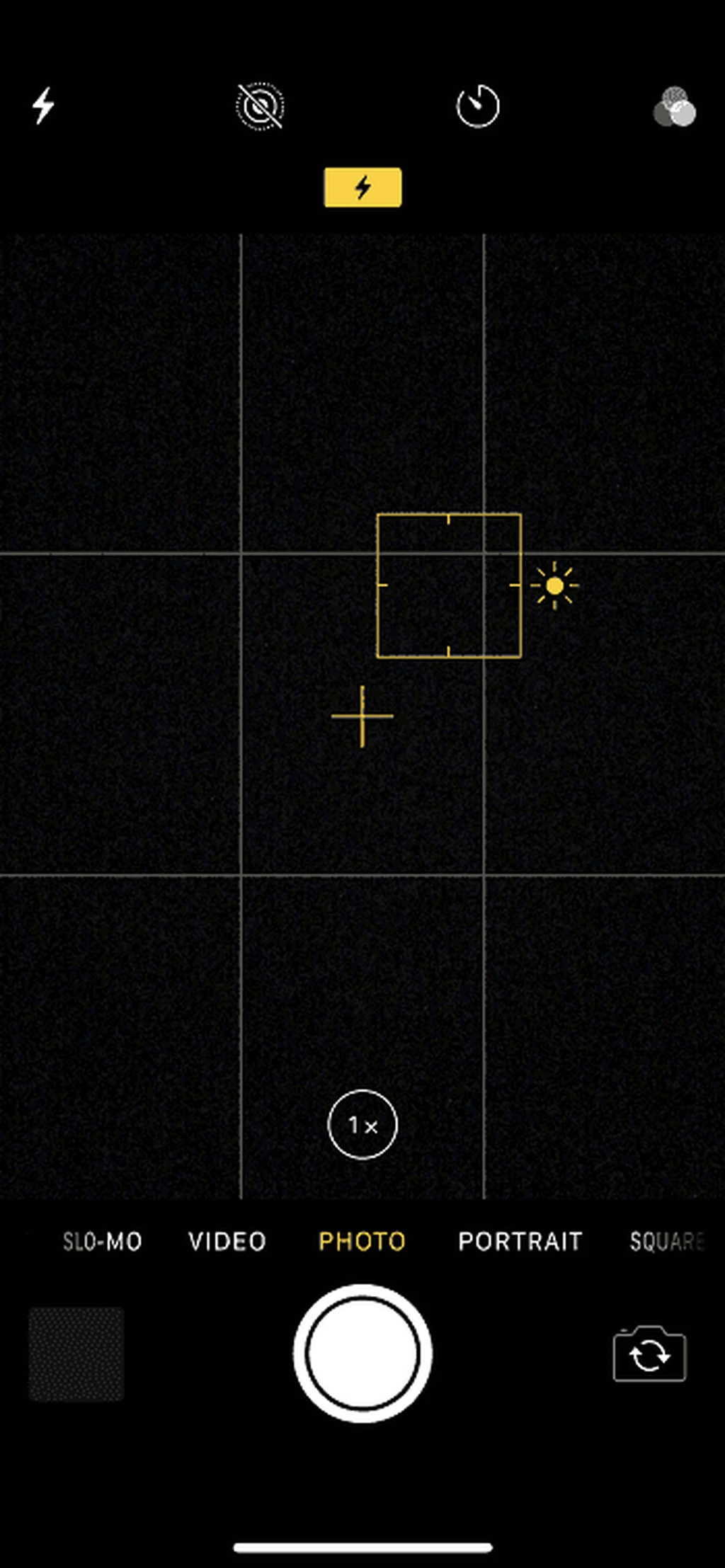Take a photo with the shutter button
This screenshot has height=1568, width=725.
[x=362, y=1353]
